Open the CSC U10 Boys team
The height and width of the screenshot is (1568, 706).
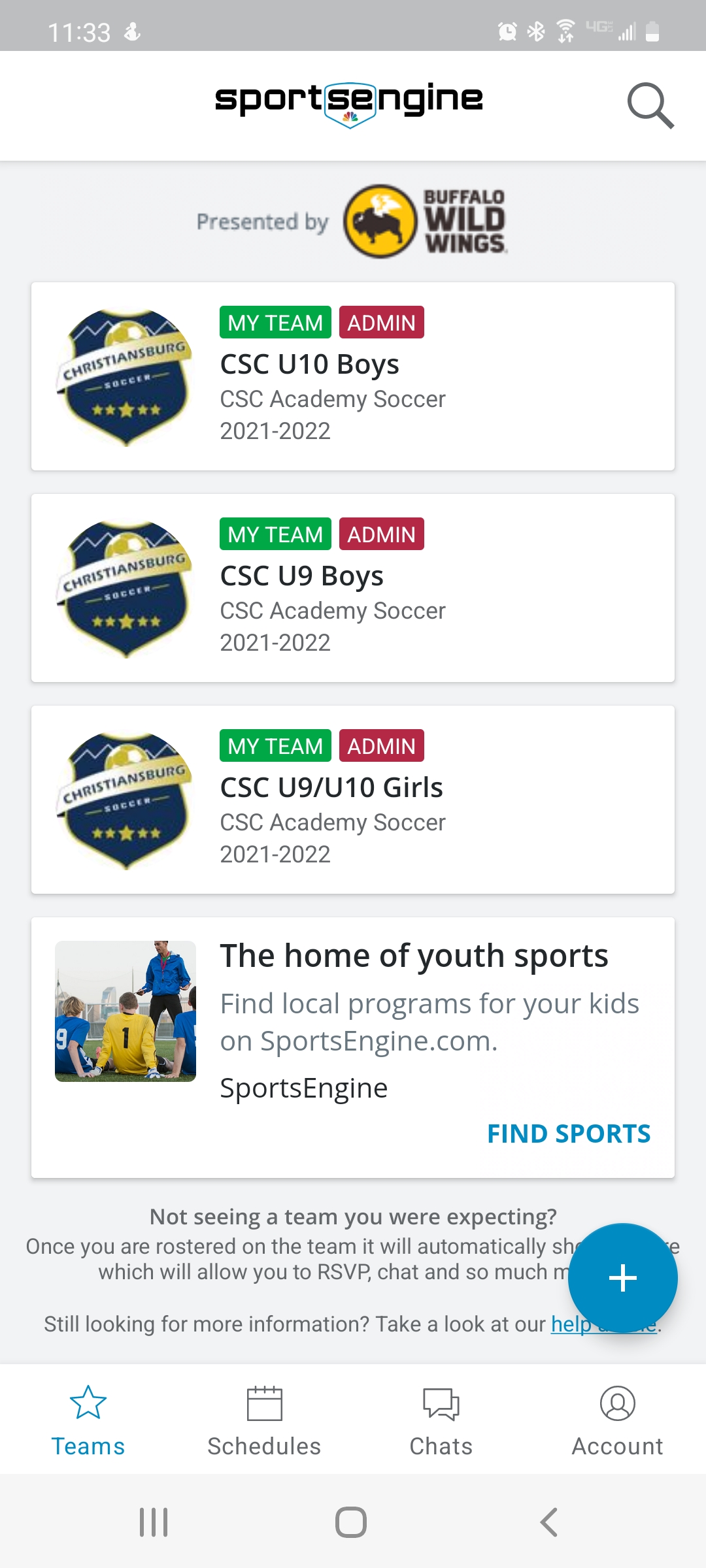[353, 376]
